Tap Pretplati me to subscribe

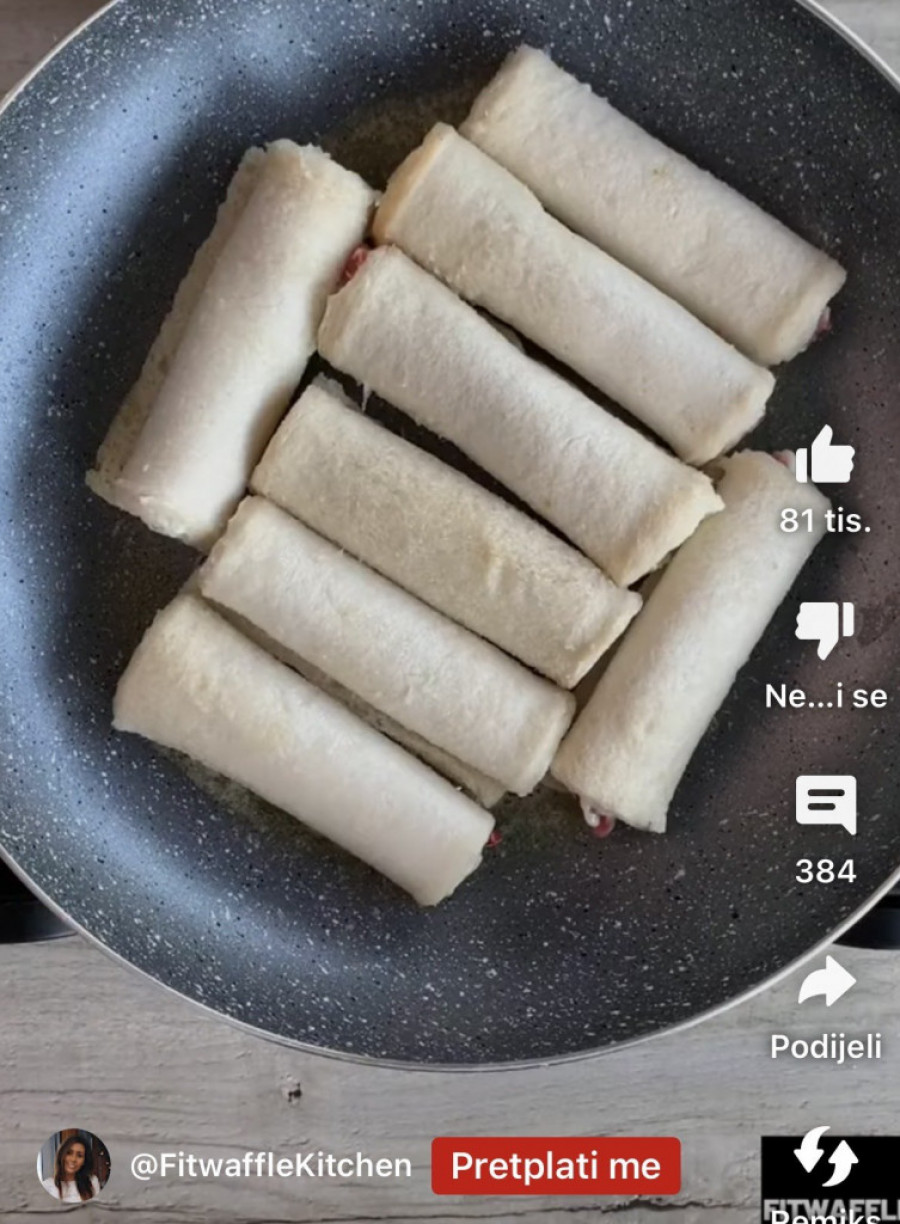point(555,1166)
